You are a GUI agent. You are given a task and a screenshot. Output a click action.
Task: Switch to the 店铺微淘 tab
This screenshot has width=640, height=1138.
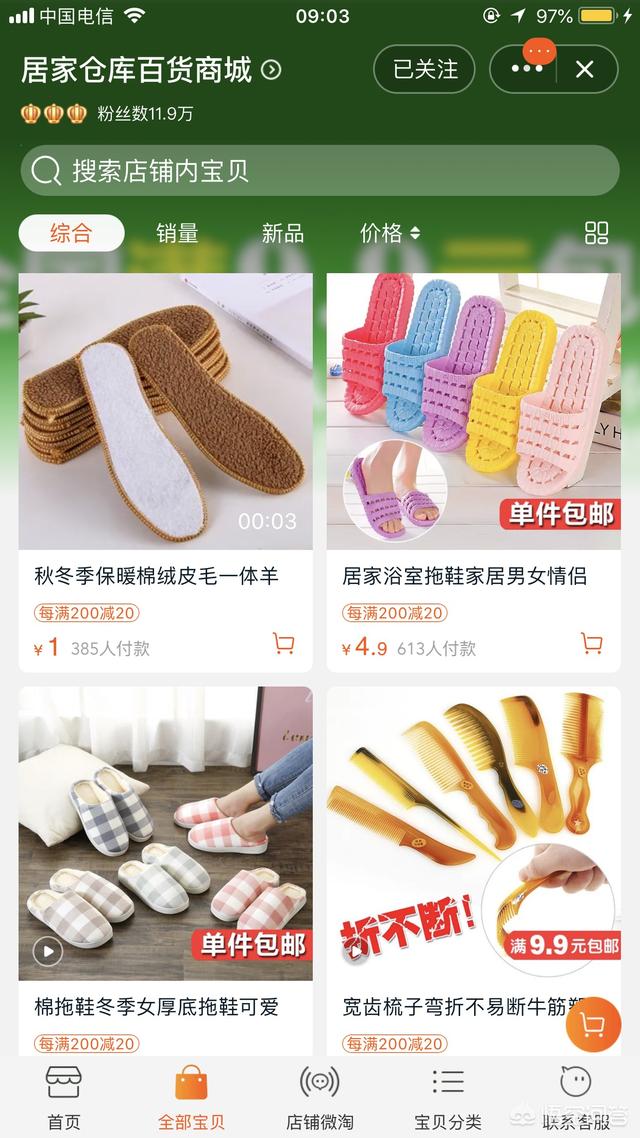tap(320, 1097)
